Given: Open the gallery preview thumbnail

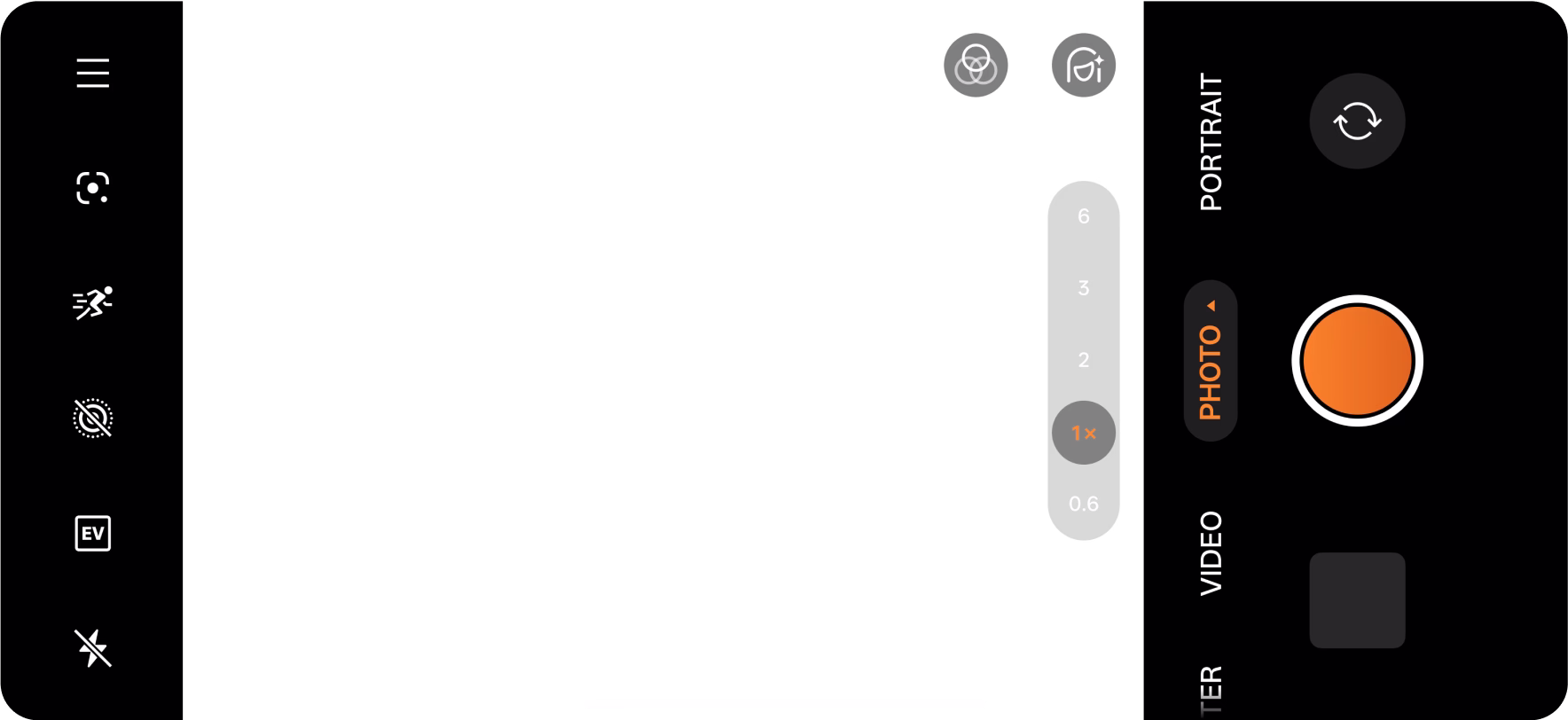Looking at the screenshot, I should (1357, 600).
